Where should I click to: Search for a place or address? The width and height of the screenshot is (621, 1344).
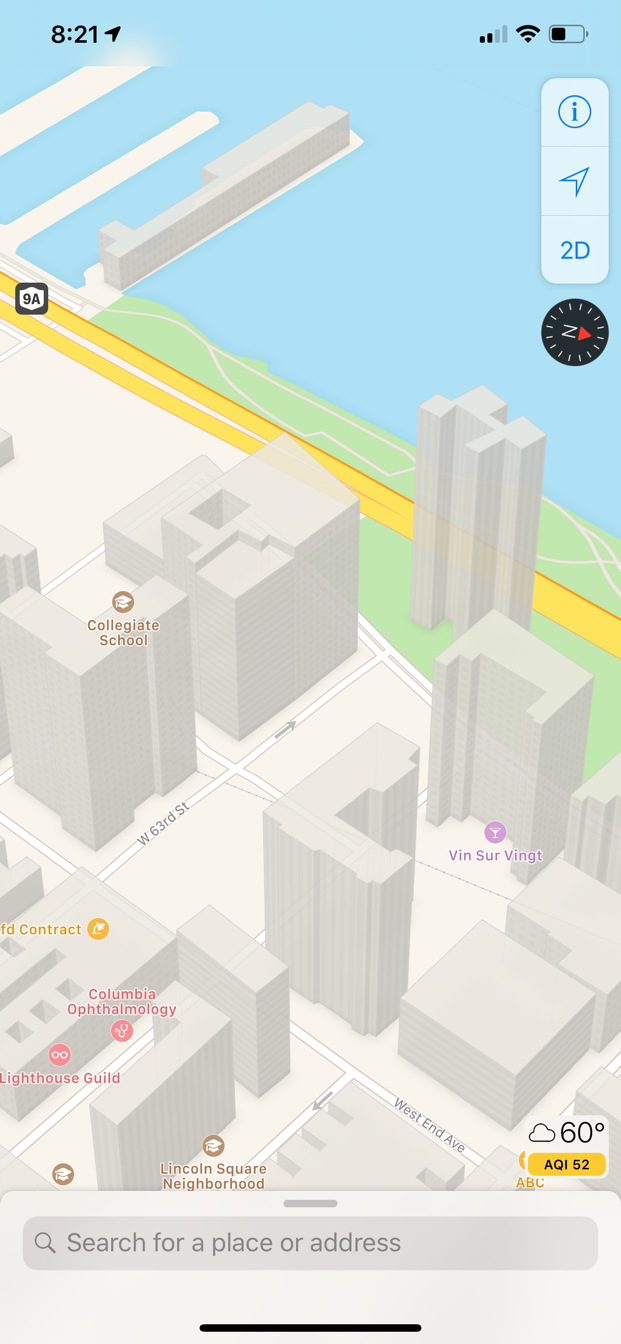[x=310, y=1243]
